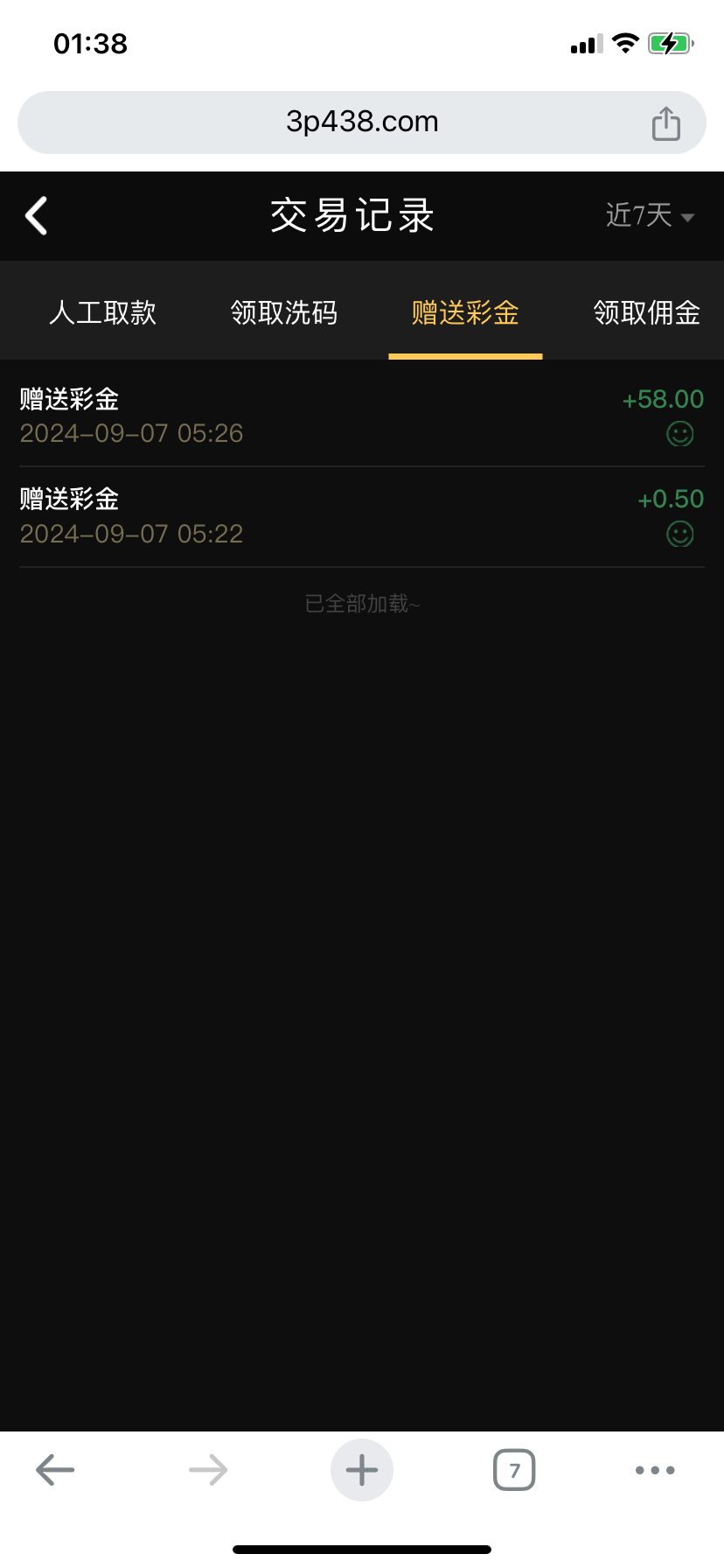Tap the address bar showing 3p438.com
The image size is (724, 1568).
[362, 122]
